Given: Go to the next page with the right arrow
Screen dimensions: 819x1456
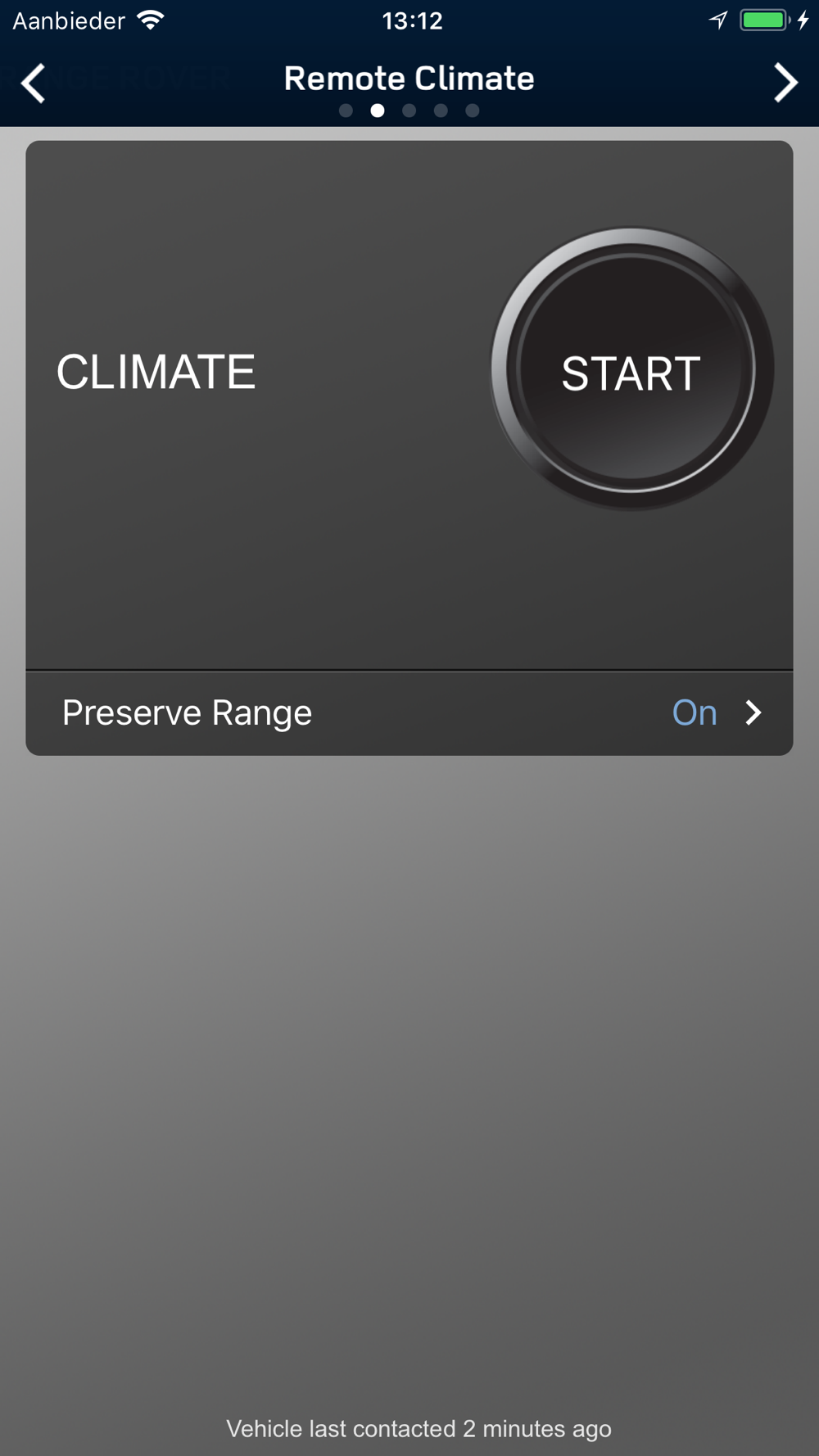Looking at the screenshot, I should point(785,83).
